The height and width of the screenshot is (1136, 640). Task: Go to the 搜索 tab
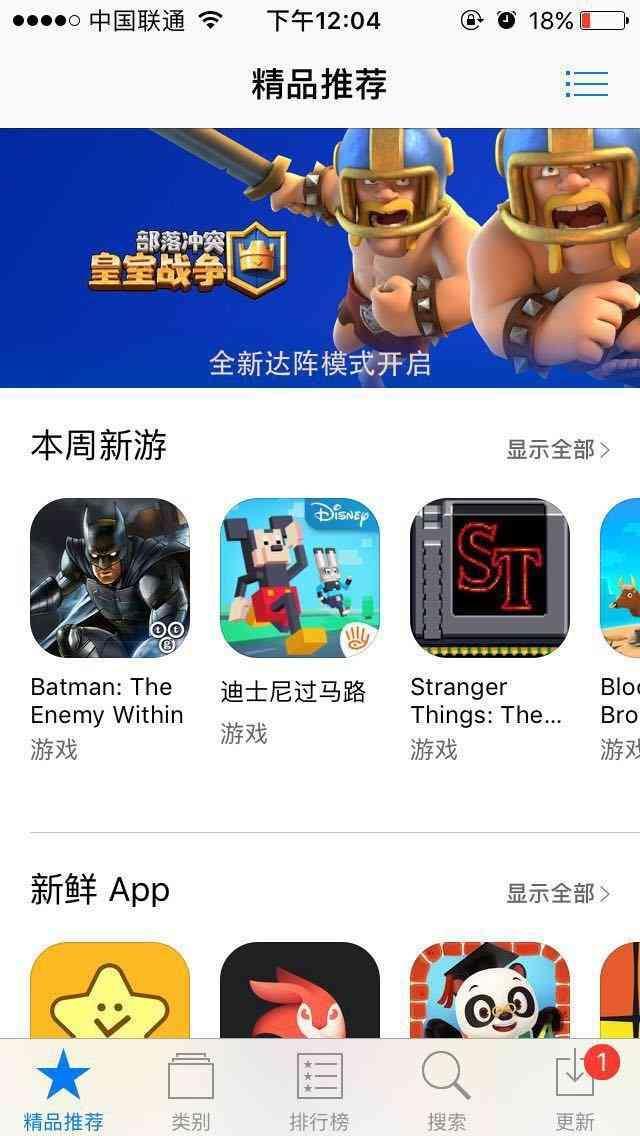446,1090
